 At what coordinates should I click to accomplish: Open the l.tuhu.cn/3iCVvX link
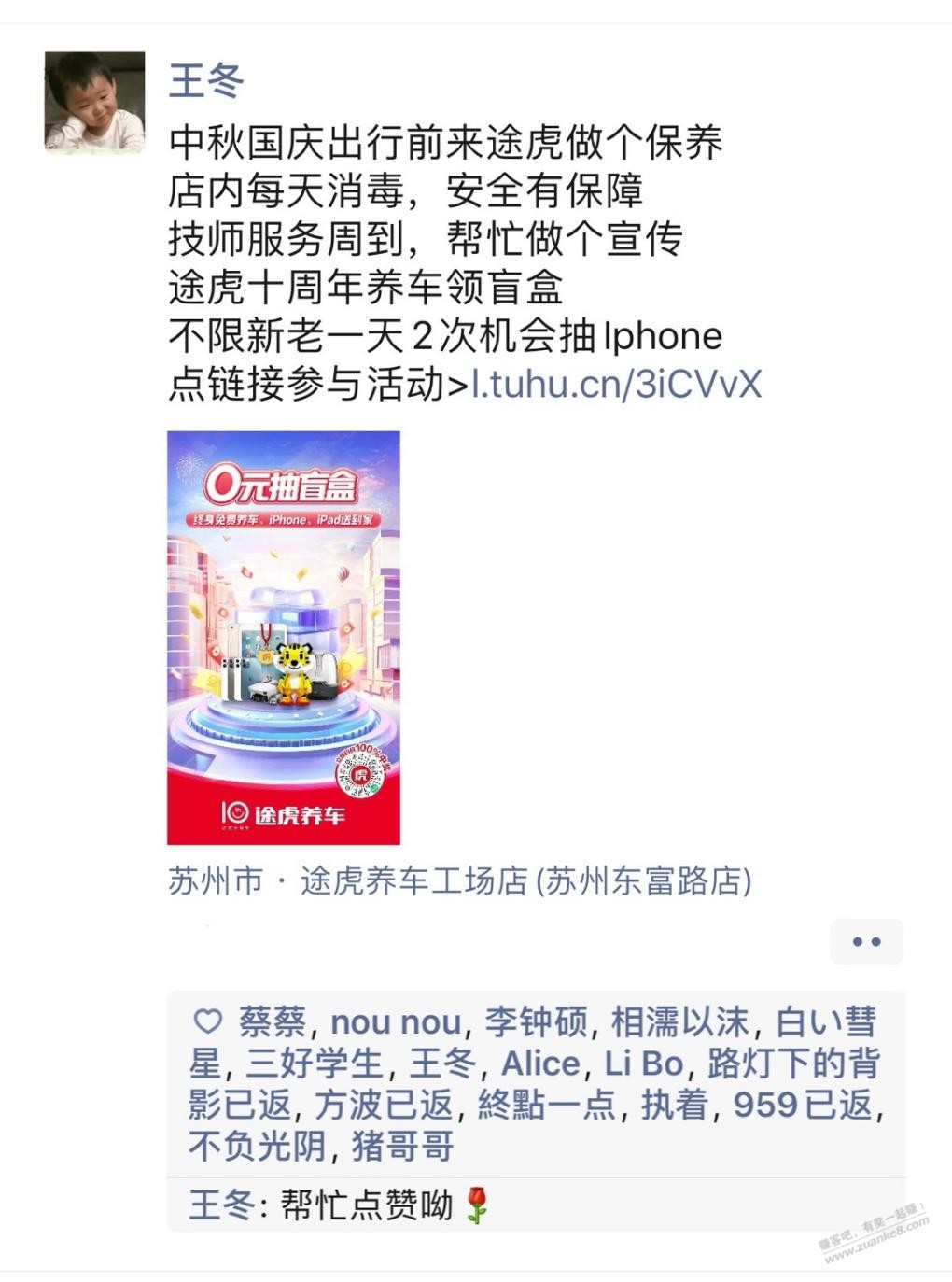tap(617, 384)
